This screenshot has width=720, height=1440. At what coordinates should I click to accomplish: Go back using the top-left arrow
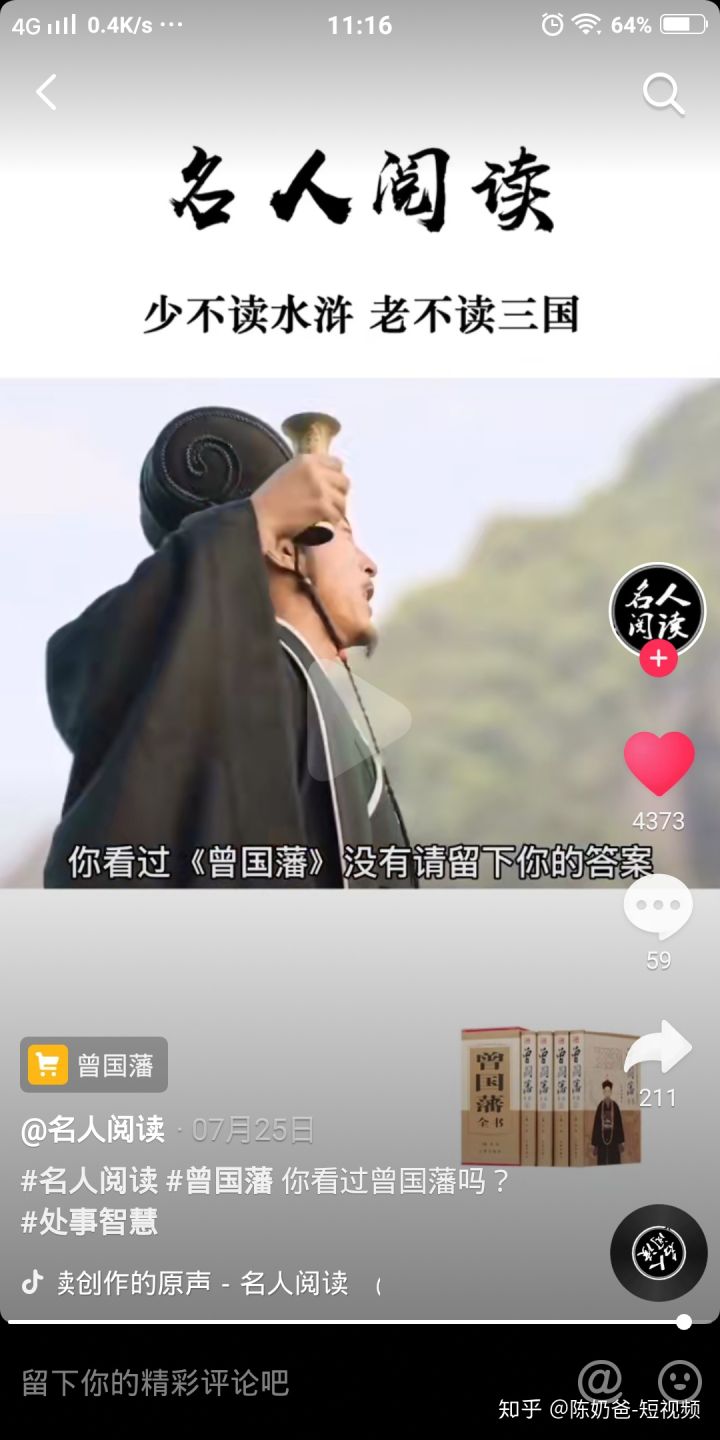click(x=46, y=93)
